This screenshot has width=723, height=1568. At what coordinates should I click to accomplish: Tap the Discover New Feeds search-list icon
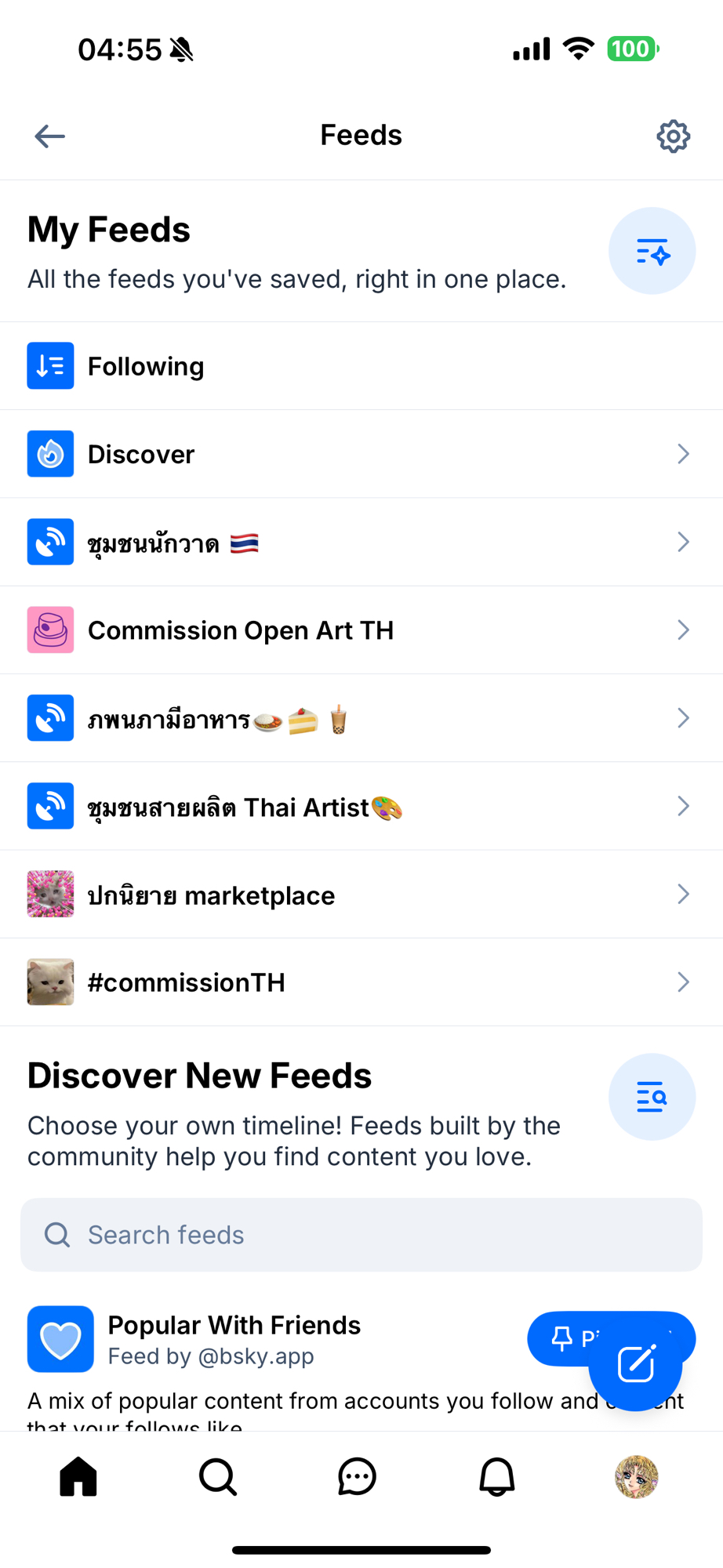652,1097
